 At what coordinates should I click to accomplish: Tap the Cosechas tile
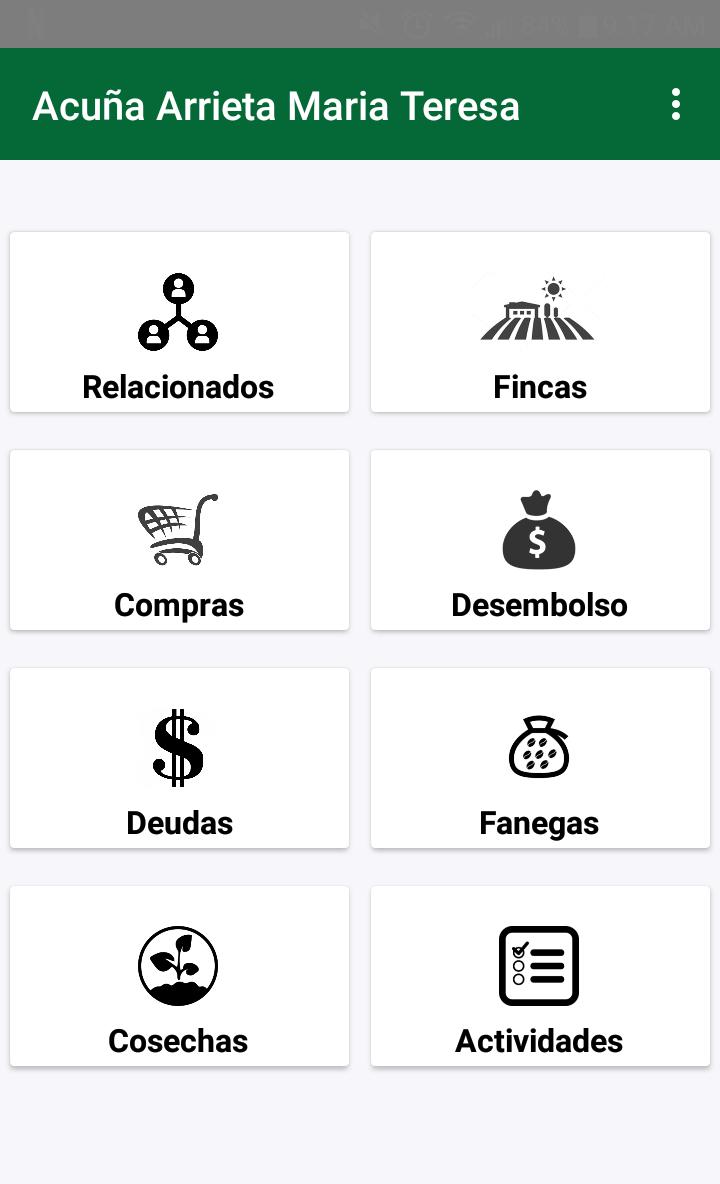180,976
